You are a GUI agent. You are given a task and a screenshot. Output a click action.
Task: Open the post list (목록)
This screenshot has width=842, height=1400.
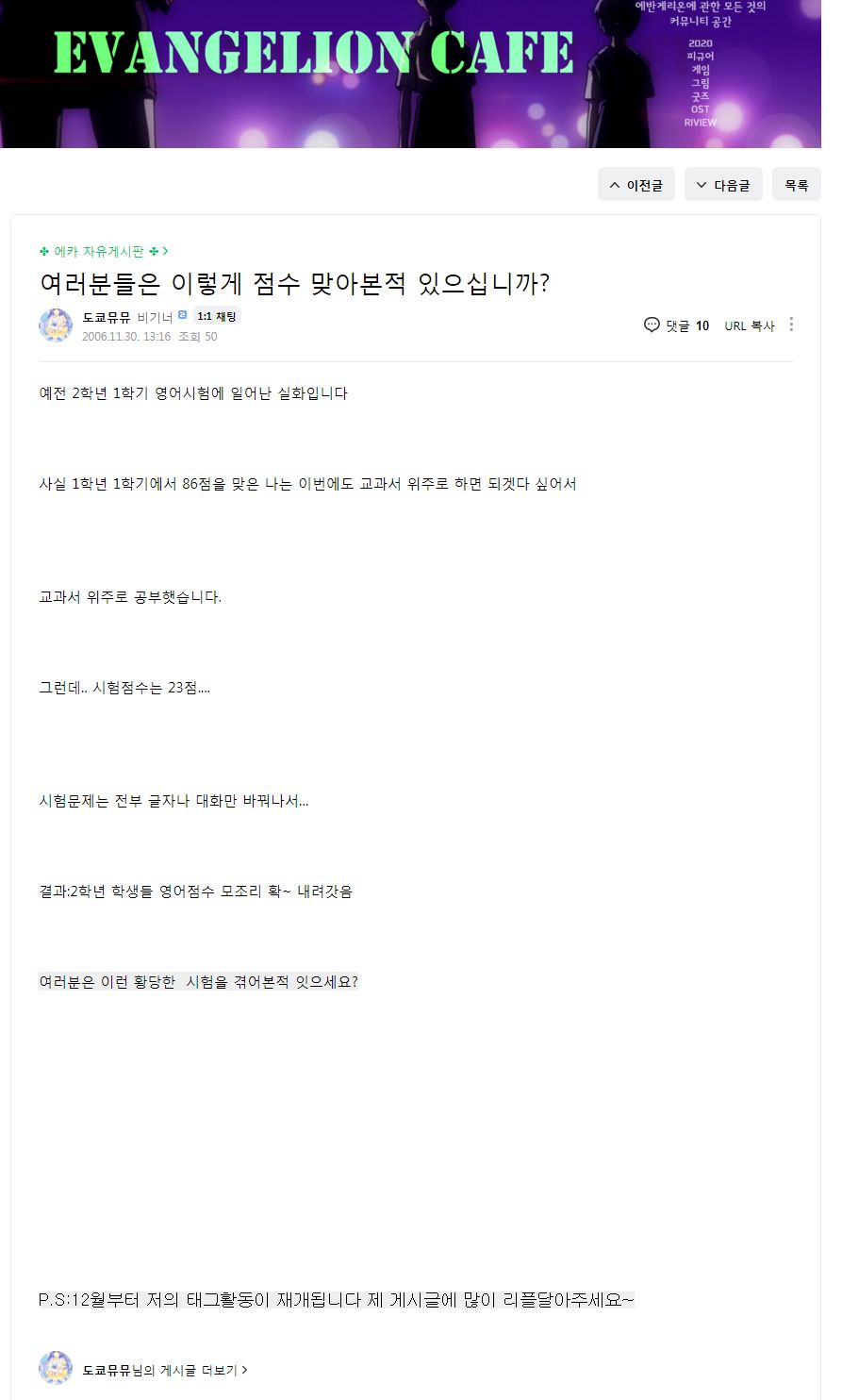tap(796, 185)
